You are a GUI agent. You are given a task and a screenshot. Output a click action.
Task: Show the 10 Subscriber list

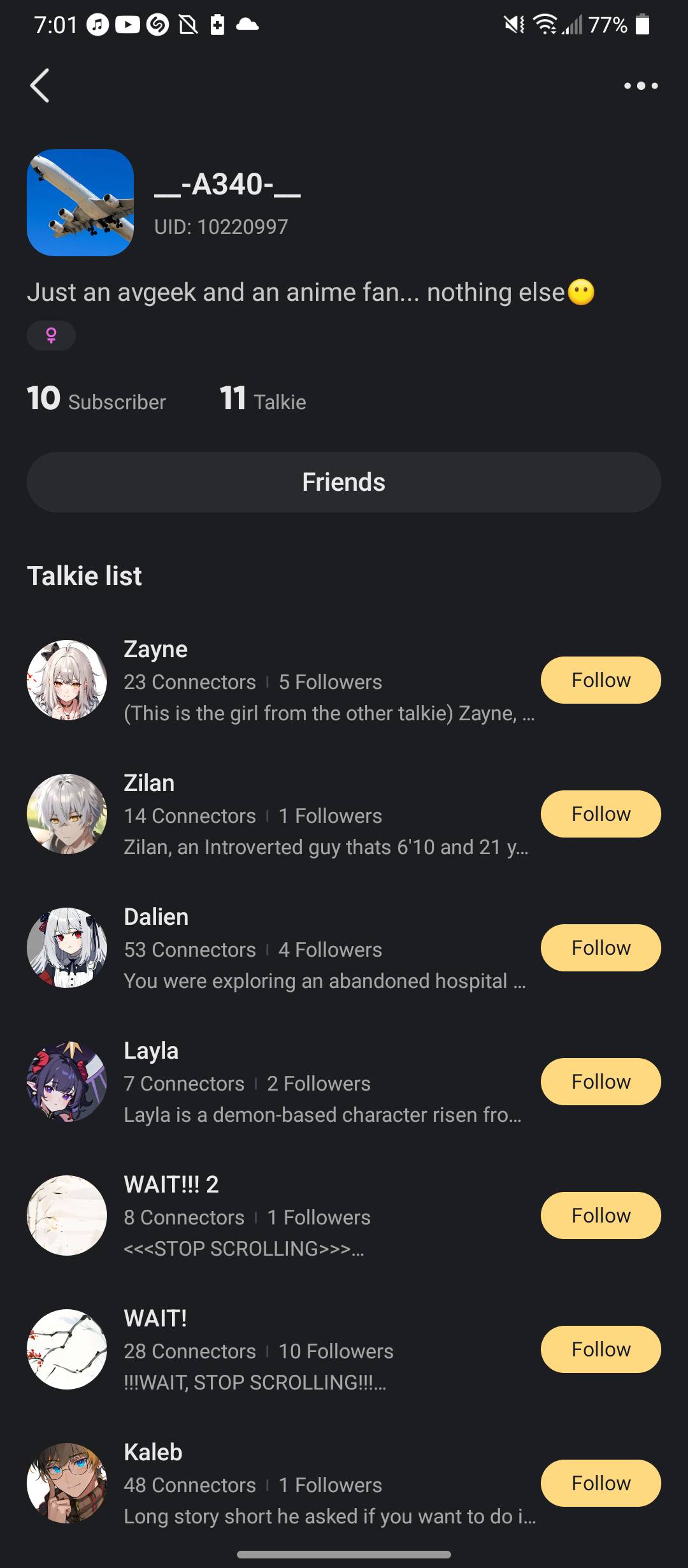[96, 399]
